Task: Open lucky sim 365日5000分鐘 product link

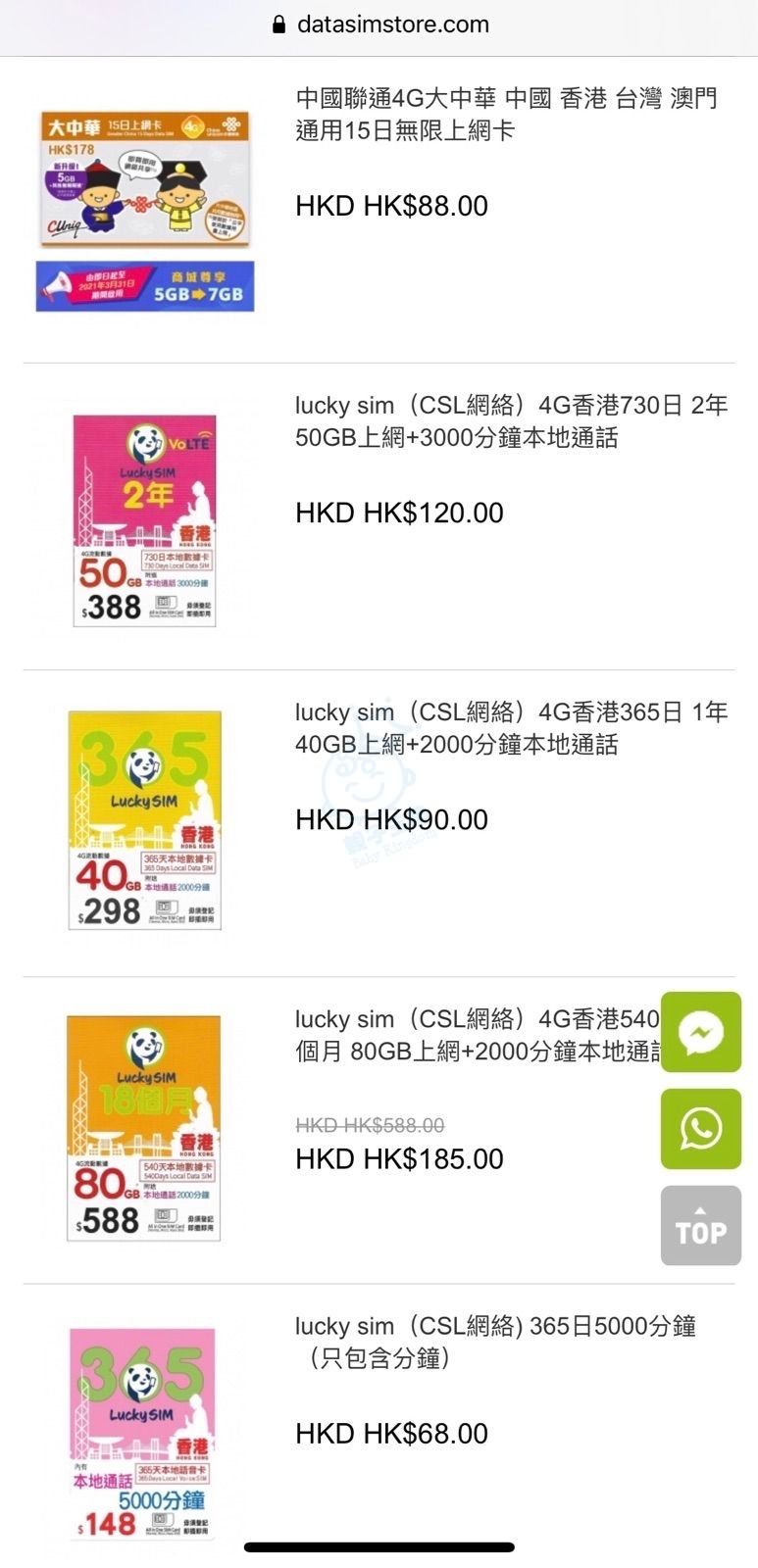Action: pos(495,1342)
